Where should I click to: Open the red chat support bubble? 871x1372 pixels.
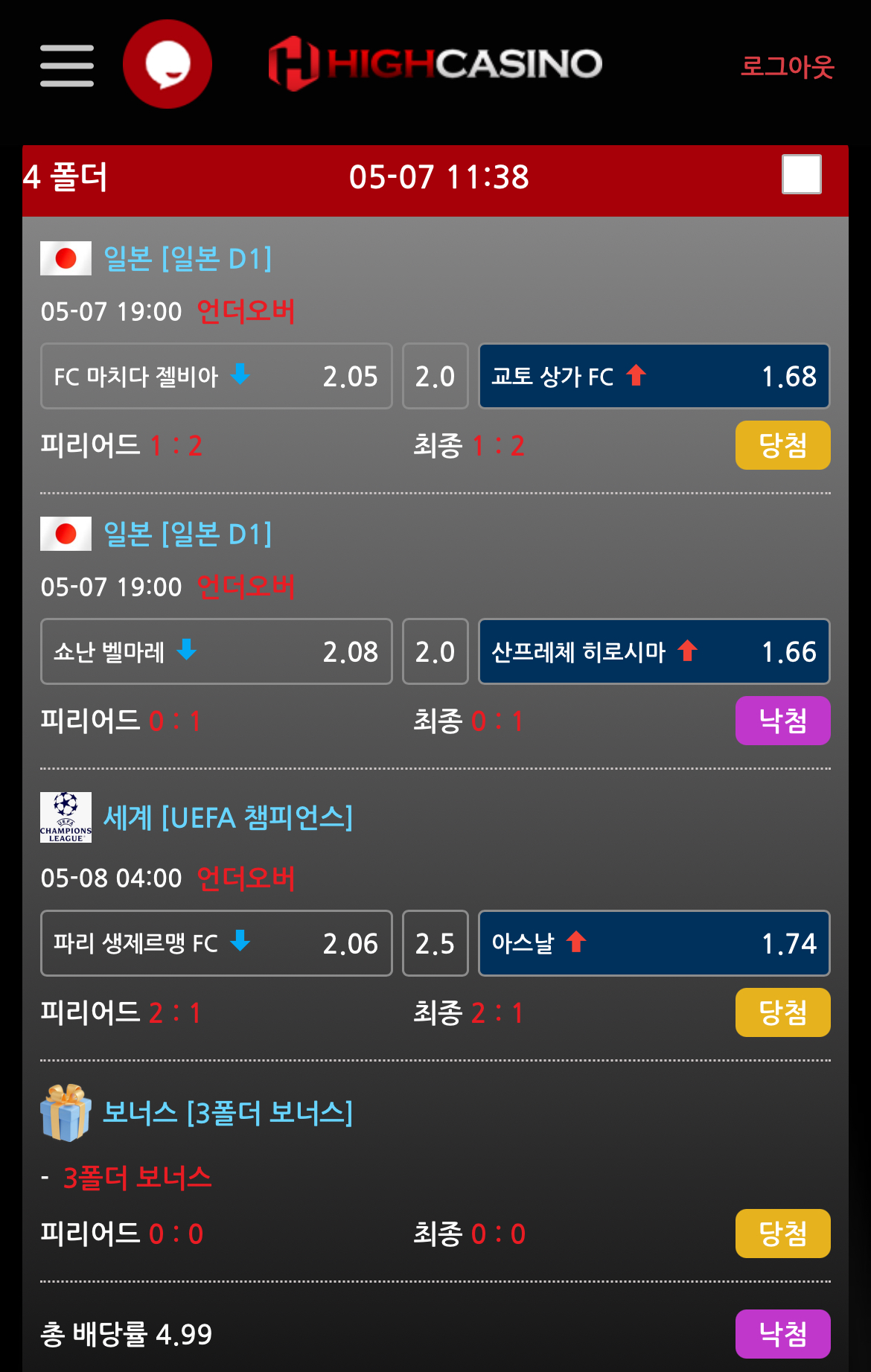tap(167, 65)
